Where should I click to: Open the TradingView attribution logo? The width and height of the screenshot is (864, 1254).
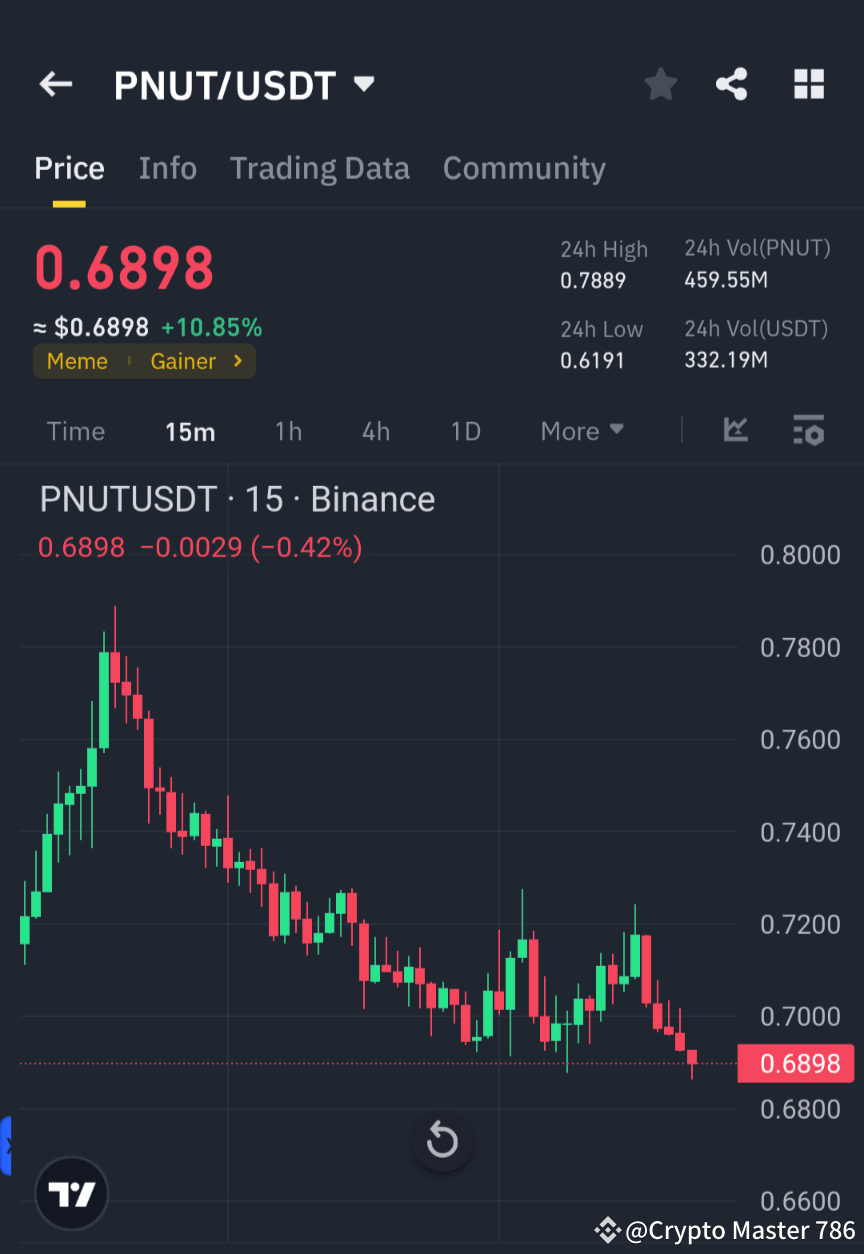point(70,1193)
